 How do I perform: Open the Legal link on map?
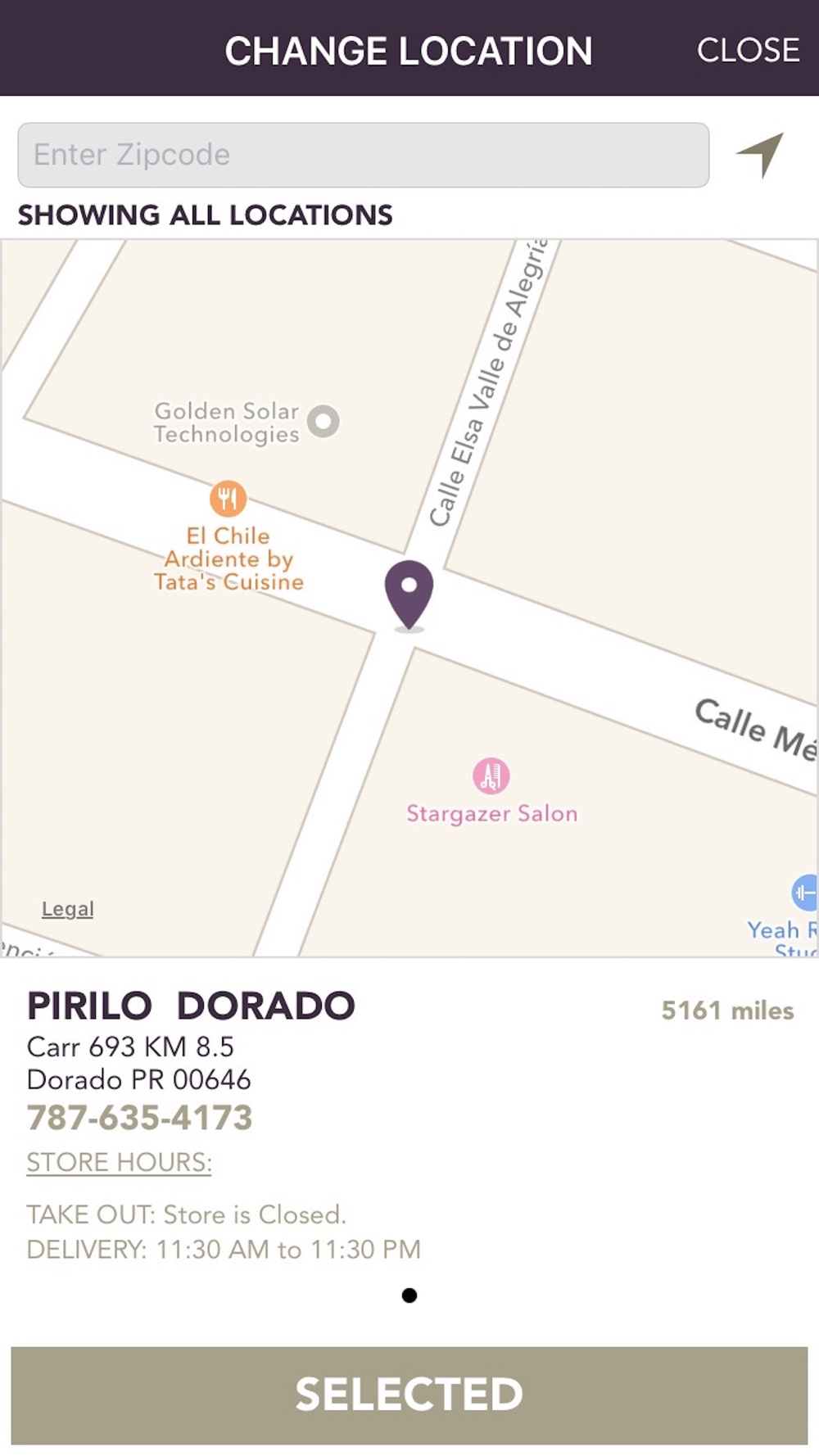[x=68, y=909]
